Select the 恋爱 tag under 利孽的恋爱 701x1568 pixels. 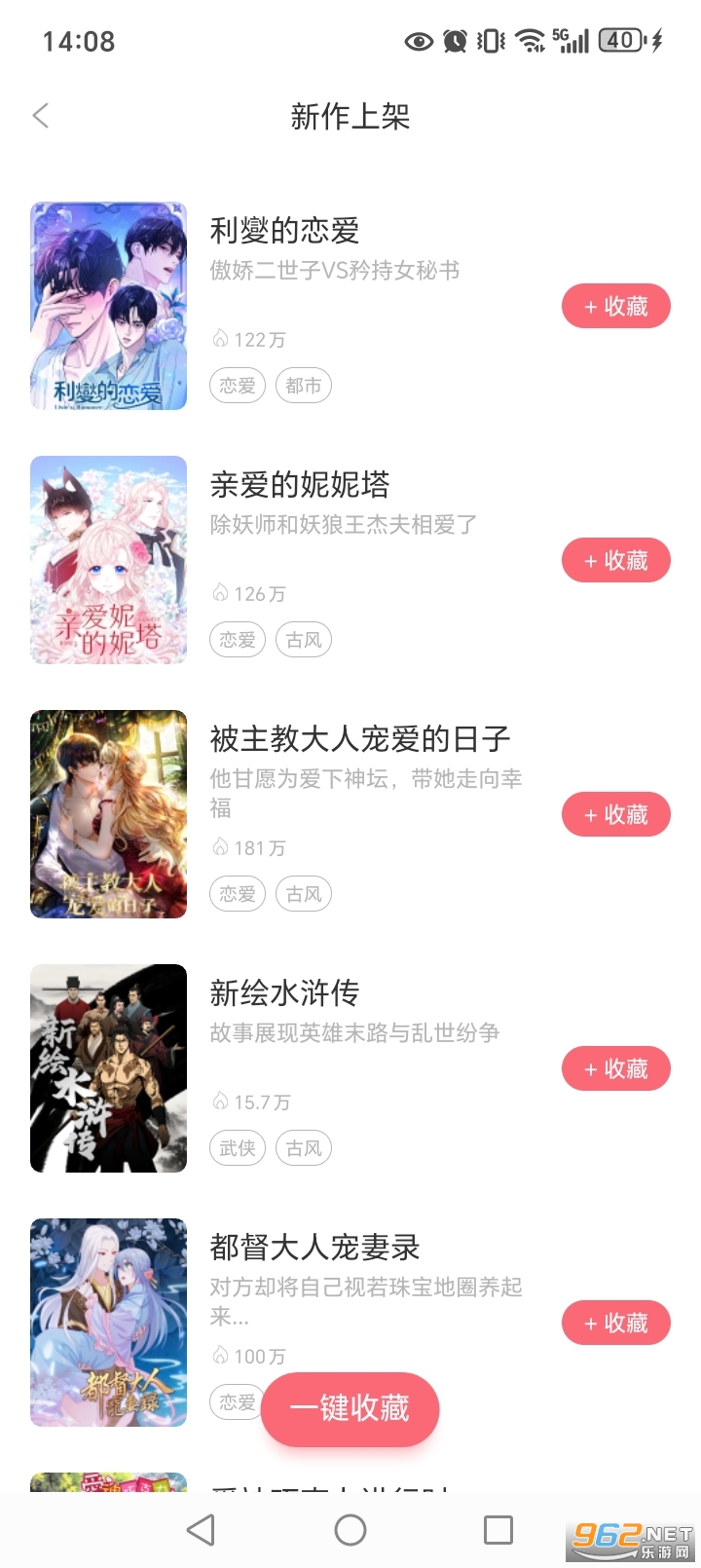237,385
